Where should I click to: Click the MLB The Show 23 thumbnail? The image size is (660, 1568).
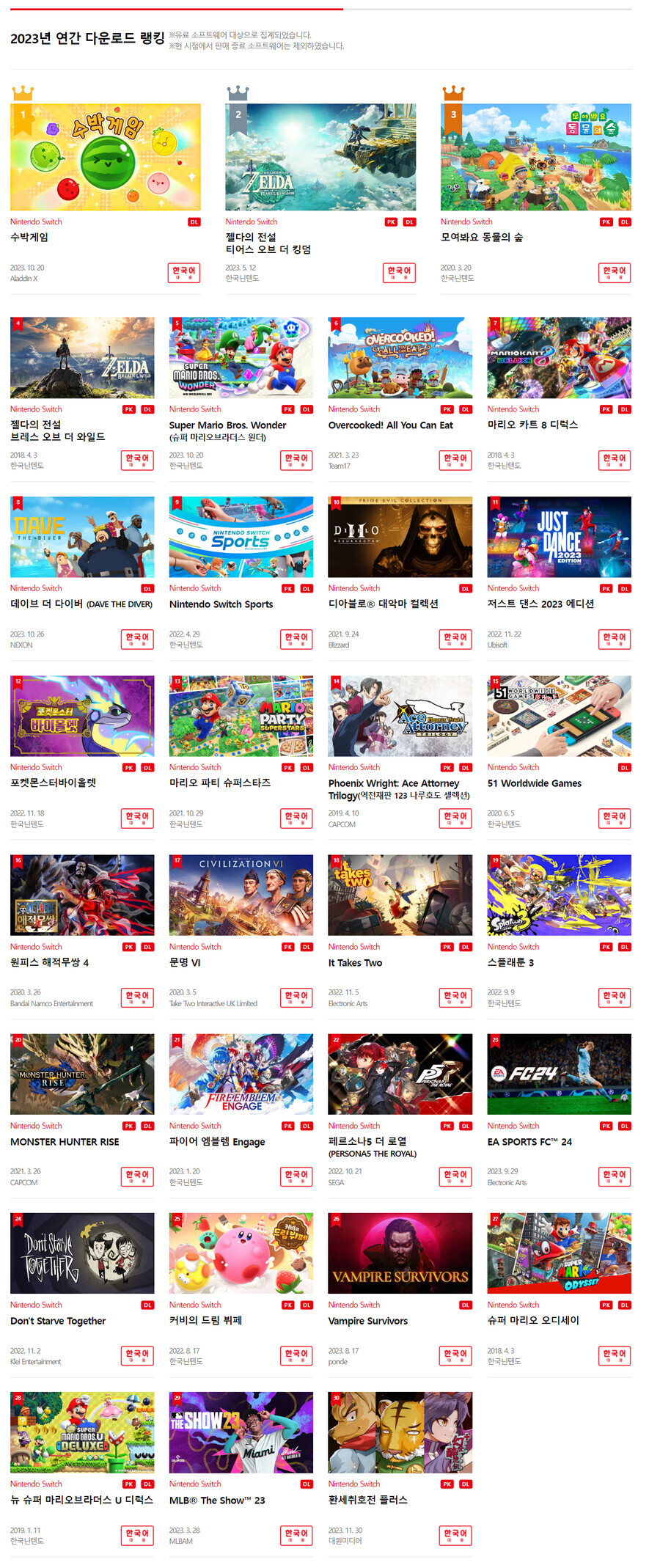point(241,1432)
